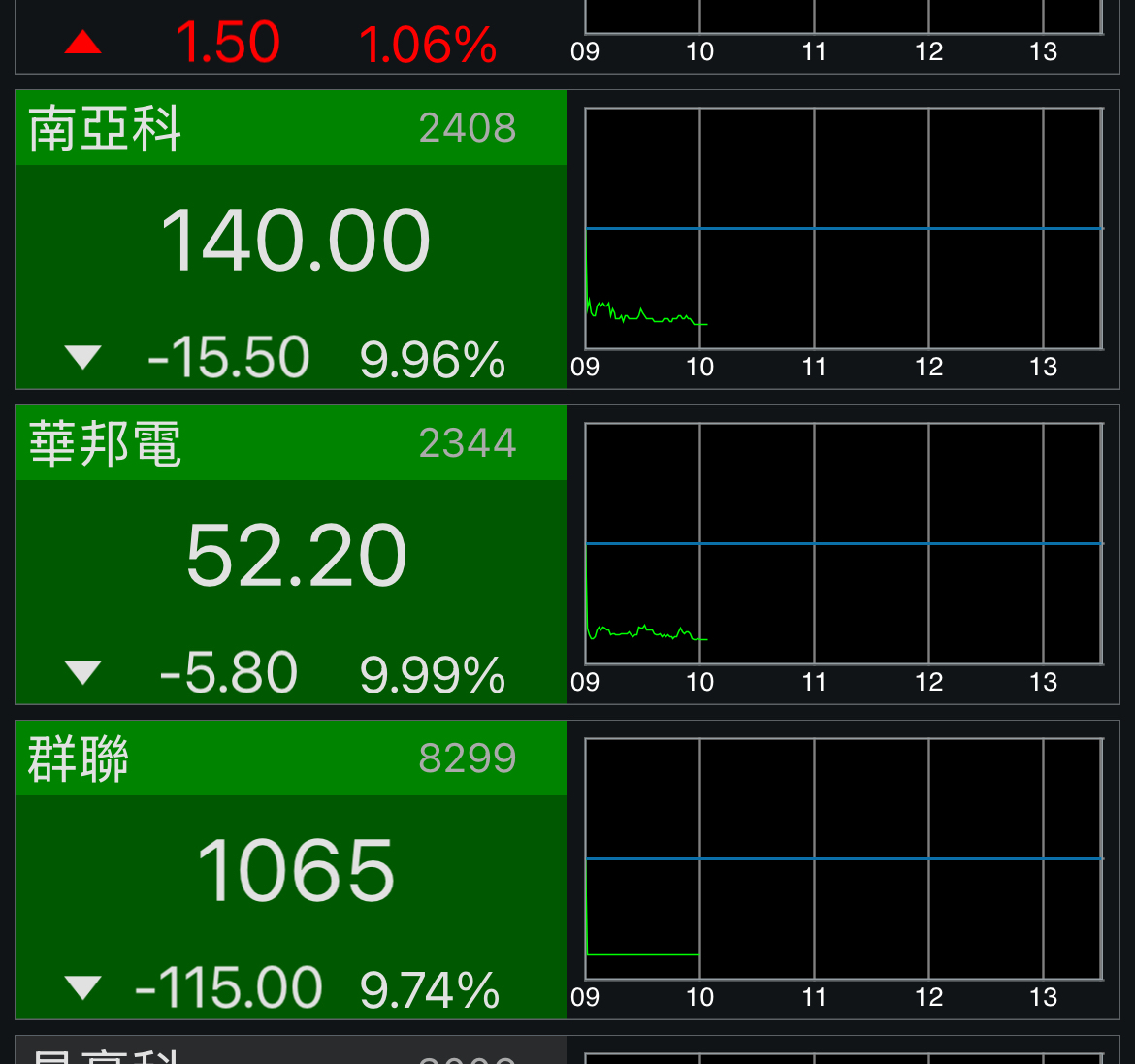The width and height of the screenshot is (1135, 1064).
Task: Open the 南亞科 2408 stock card
Action: click(x=291, y=240)
